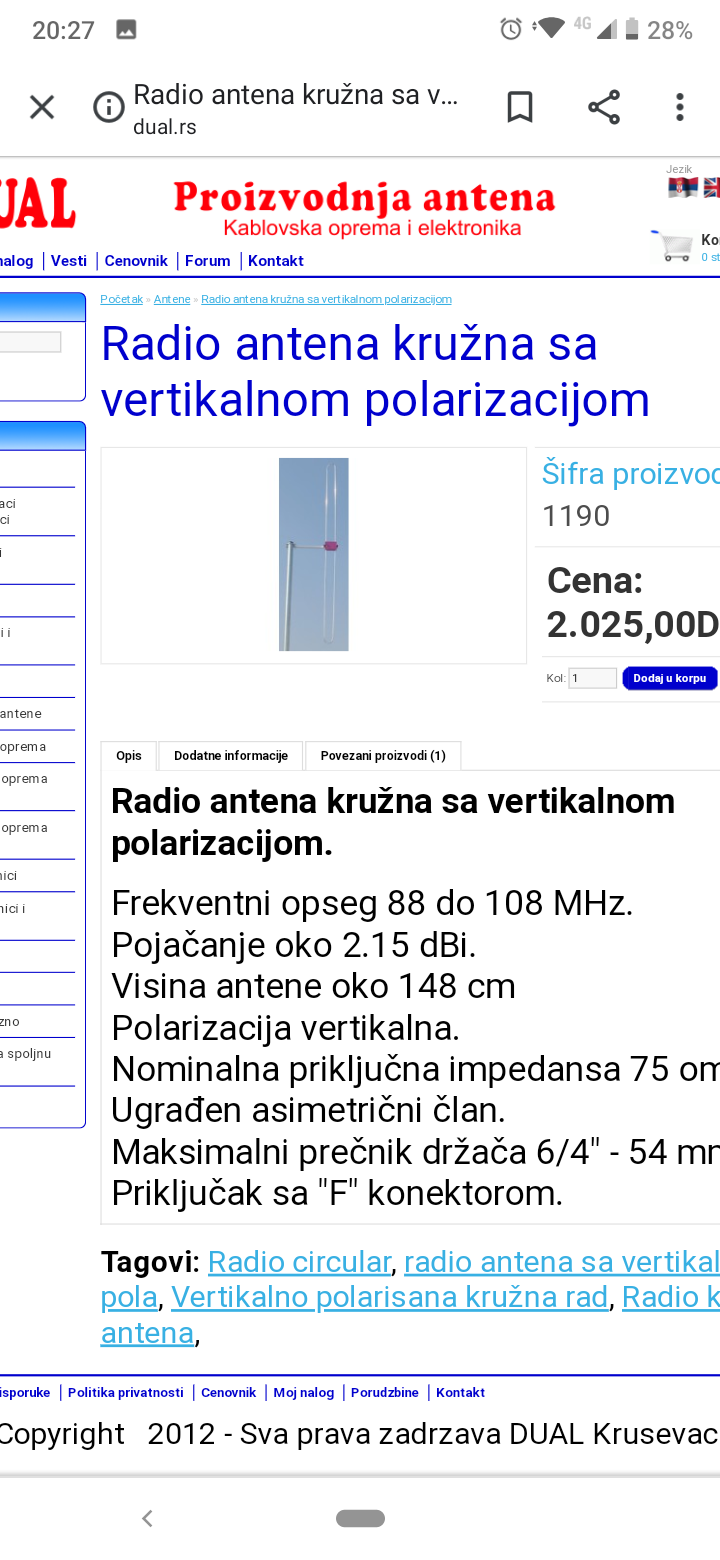Open Kontakt in the top menu

tap(276, 261)
